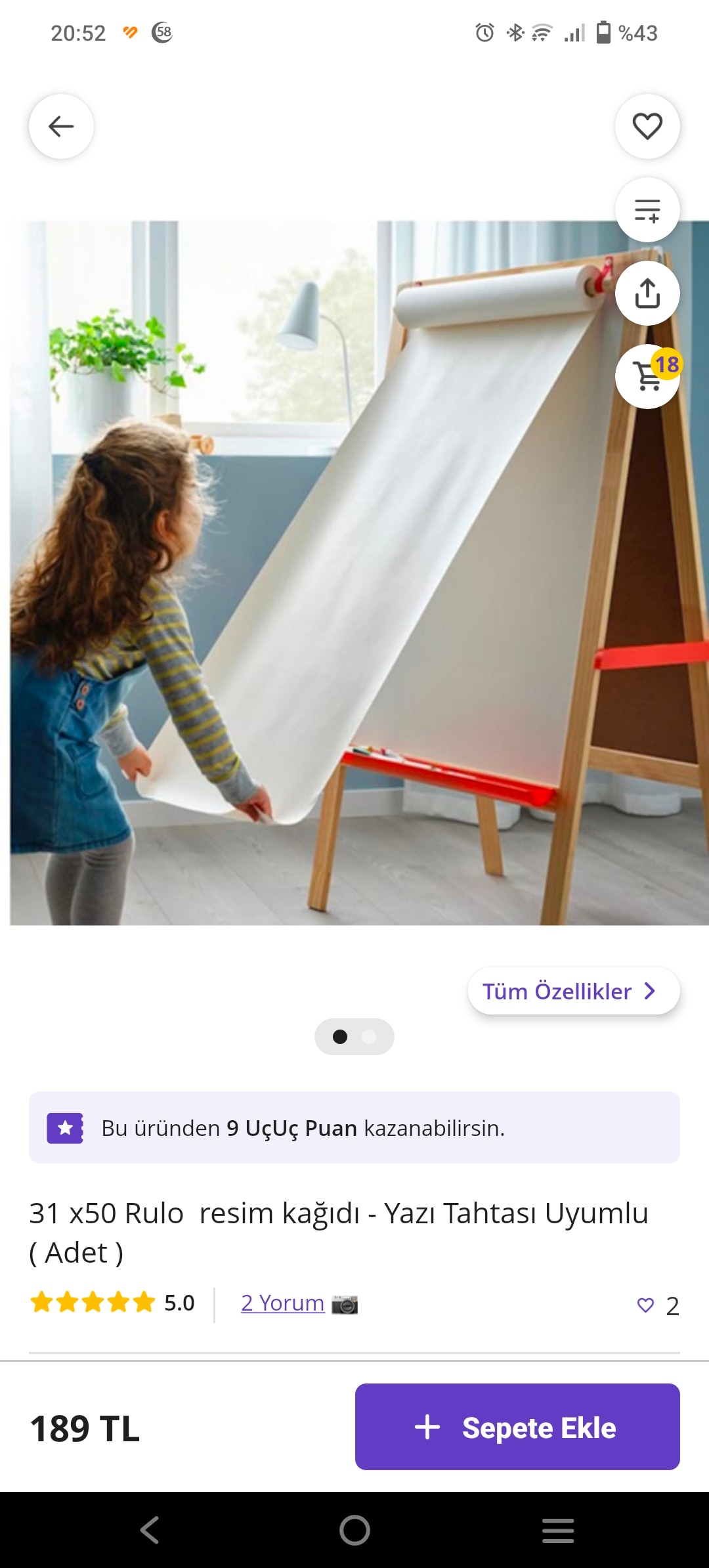709x1568 pixels.
Task: Open the shopping cart with 18 items
Action: [648, 376]
